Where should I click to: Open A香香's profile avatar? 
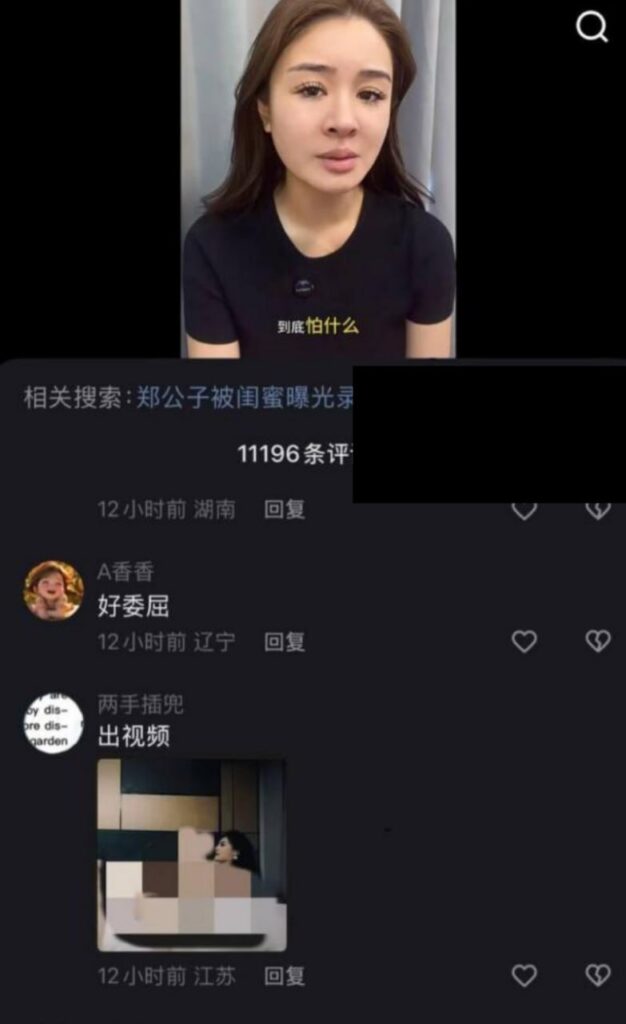[53, 590]
